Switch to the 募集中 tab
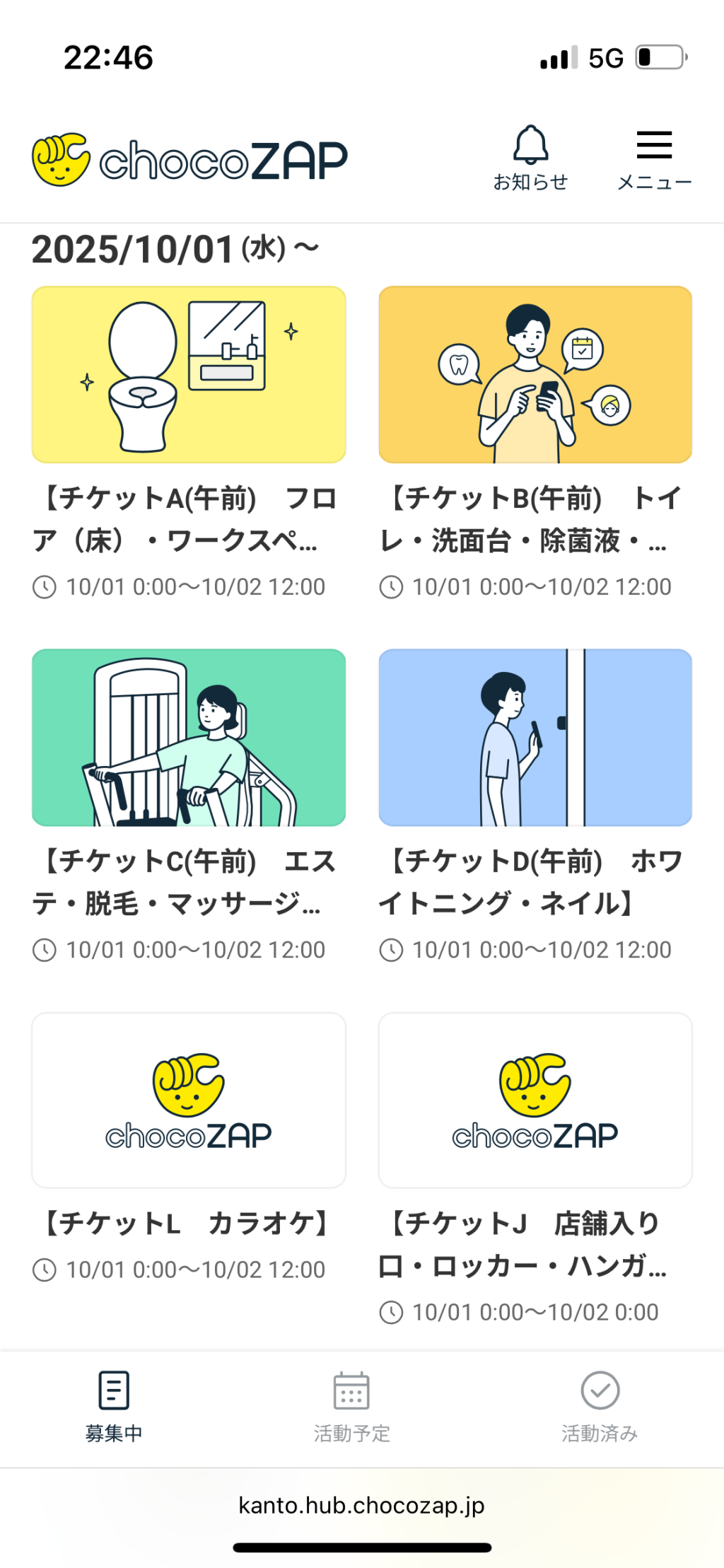The image size is (724, 1568). point(114,1405)
